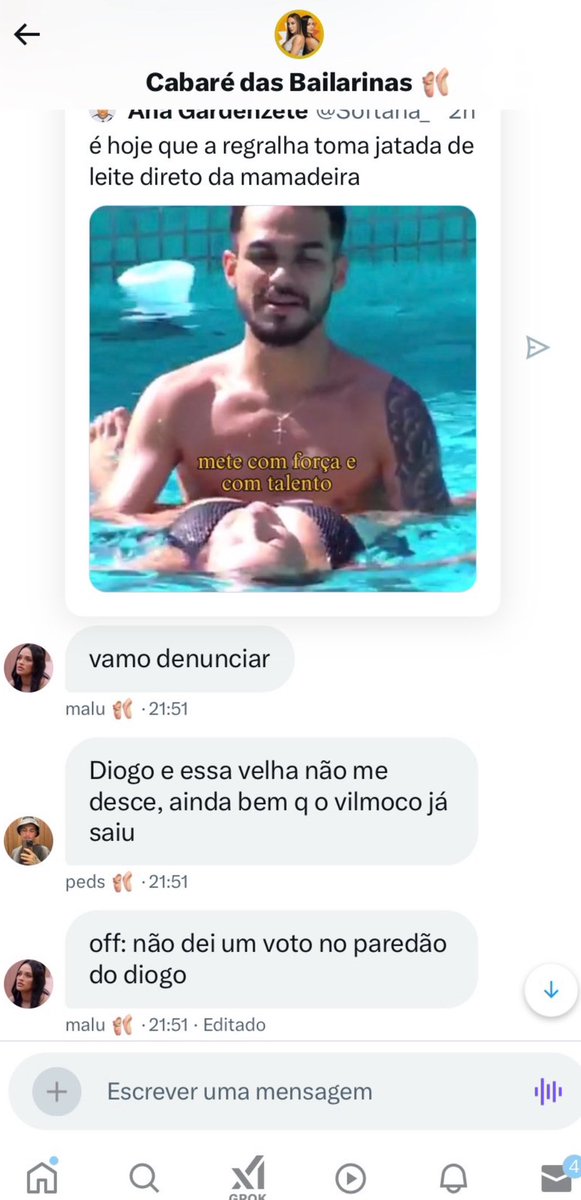The width and height of the screenshot is (581, 1200).
Task: Jump to the latest messages with the down arrow
Action: click(x=551, y=990)
